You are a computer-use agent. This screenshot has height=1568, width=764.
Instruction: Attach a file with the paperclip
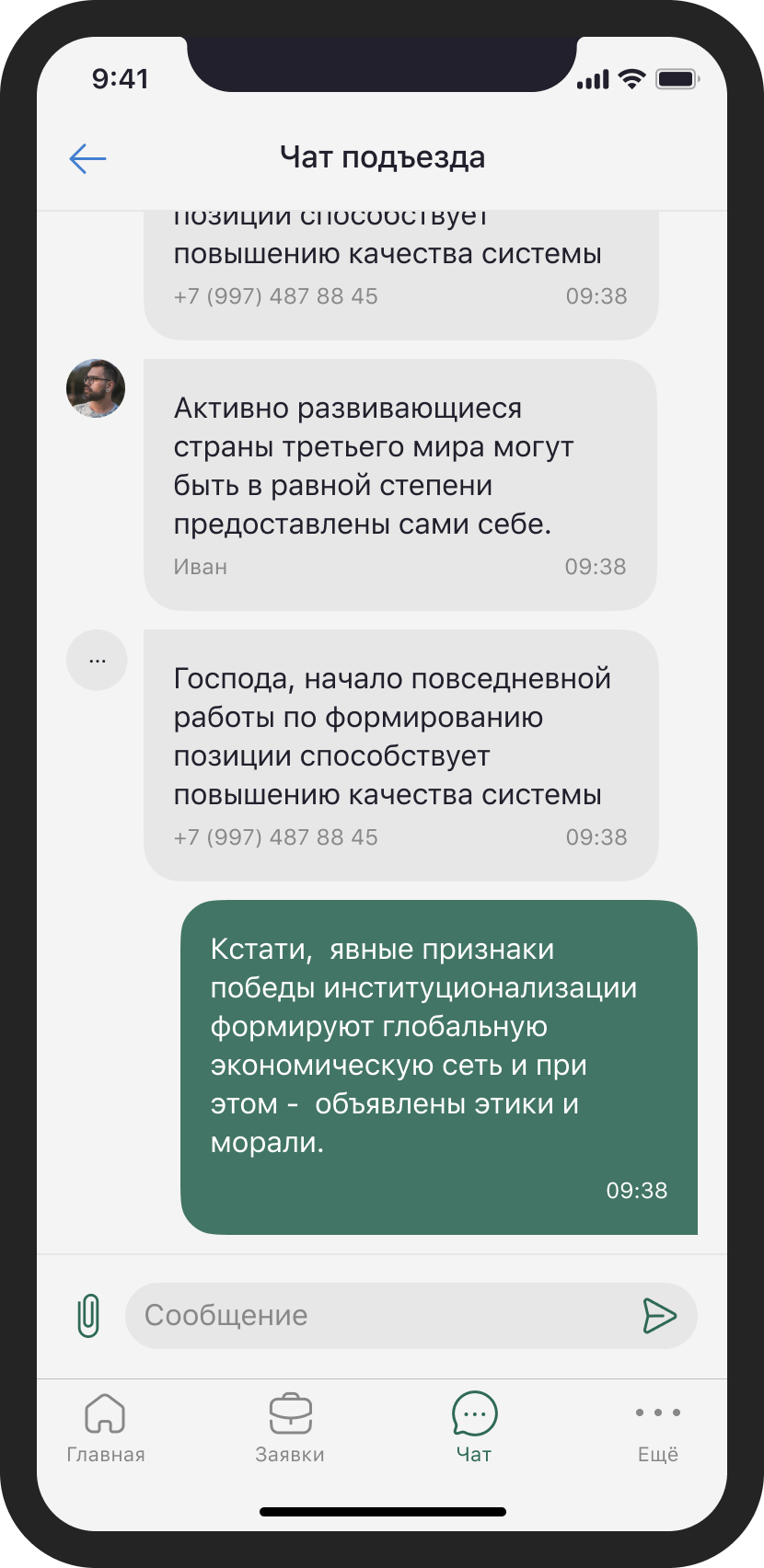pos(88,1315)
